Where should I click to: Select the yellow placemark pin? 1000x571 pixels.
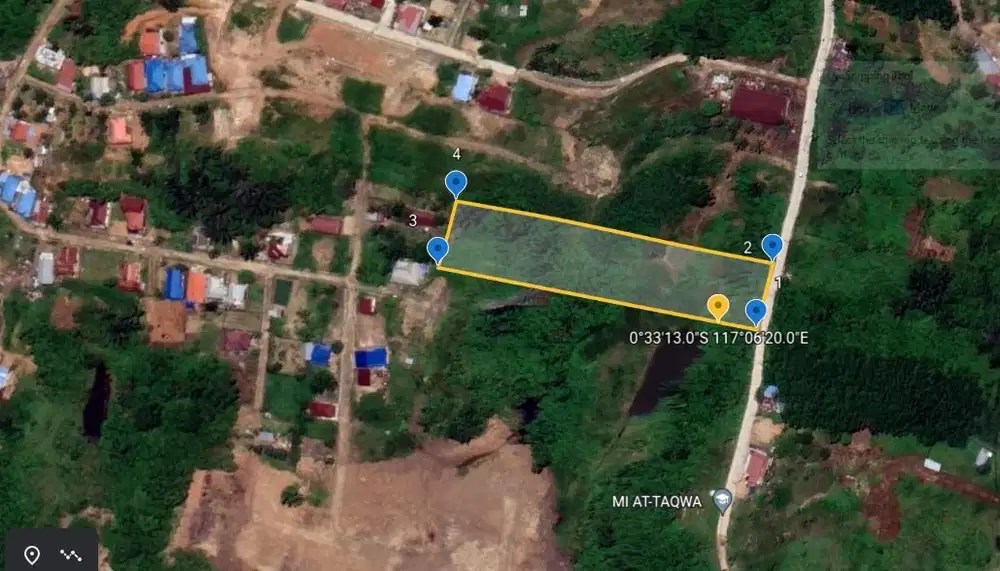[717, 306]
